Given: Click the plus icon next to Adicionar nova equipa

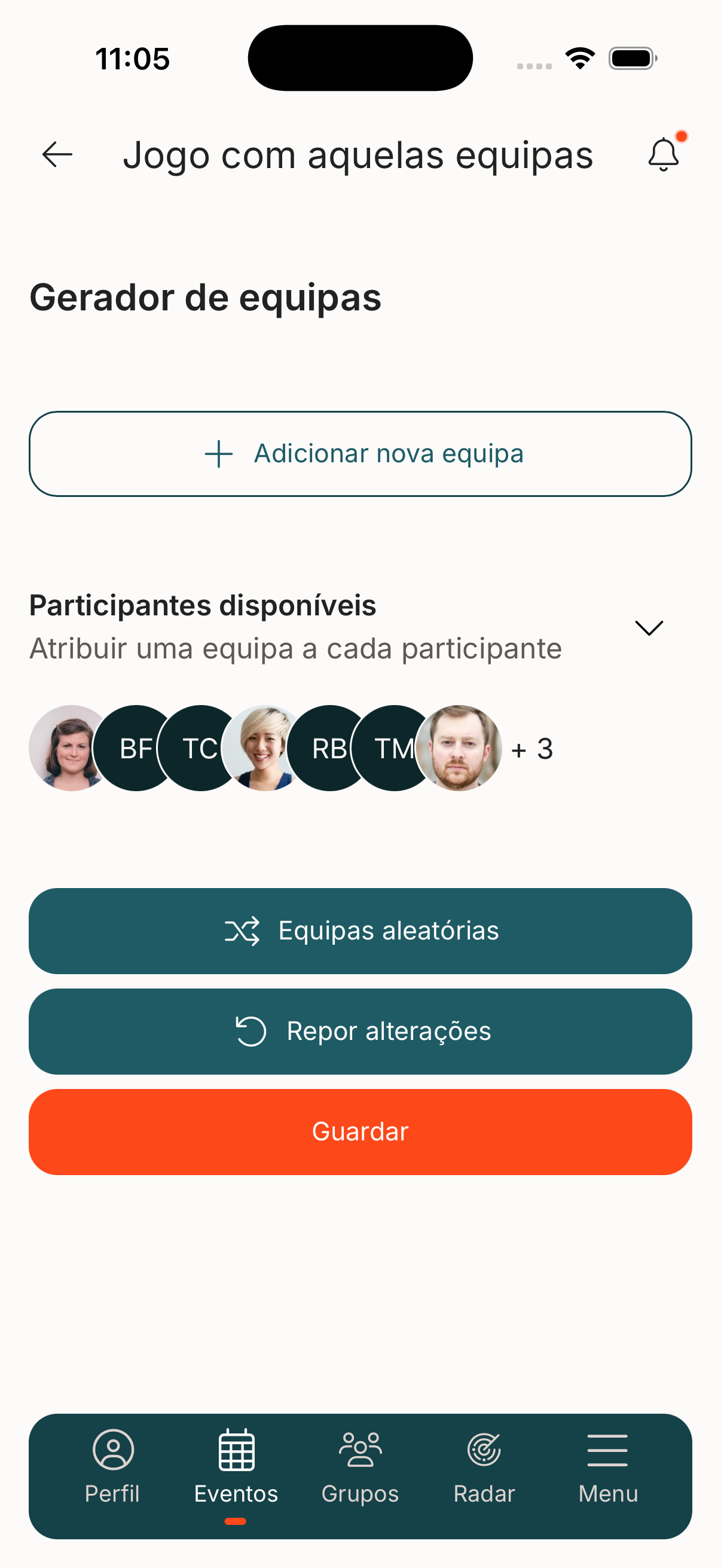Looking at the screenshot, I should [x=217, y=453].
